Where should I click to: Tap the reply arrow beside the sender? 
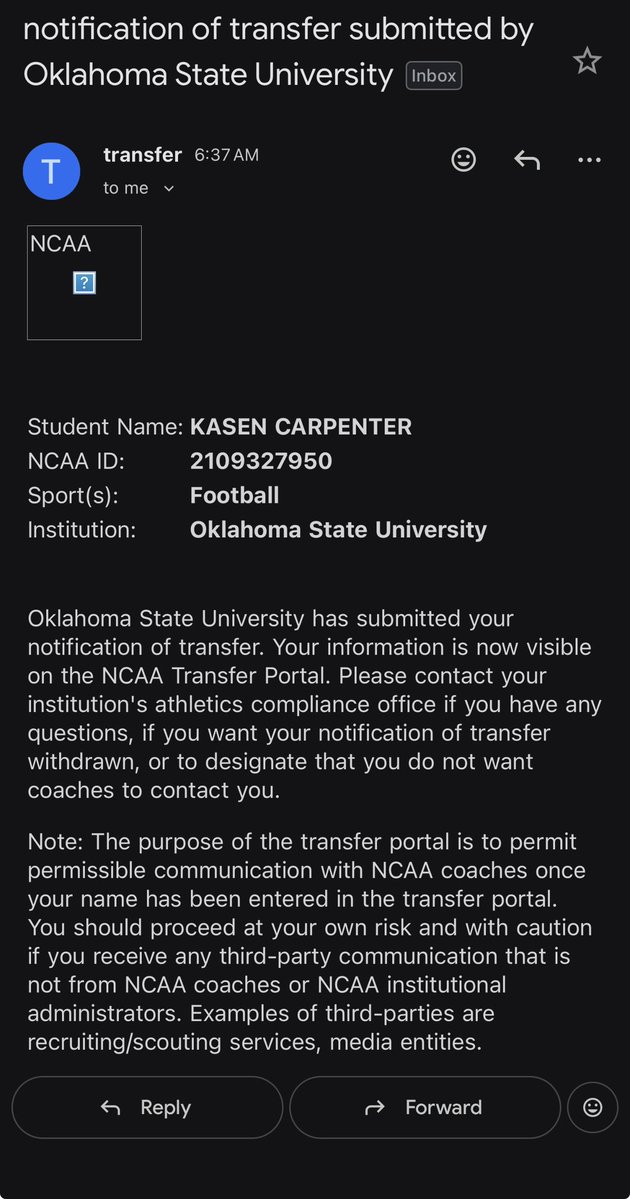526,160
